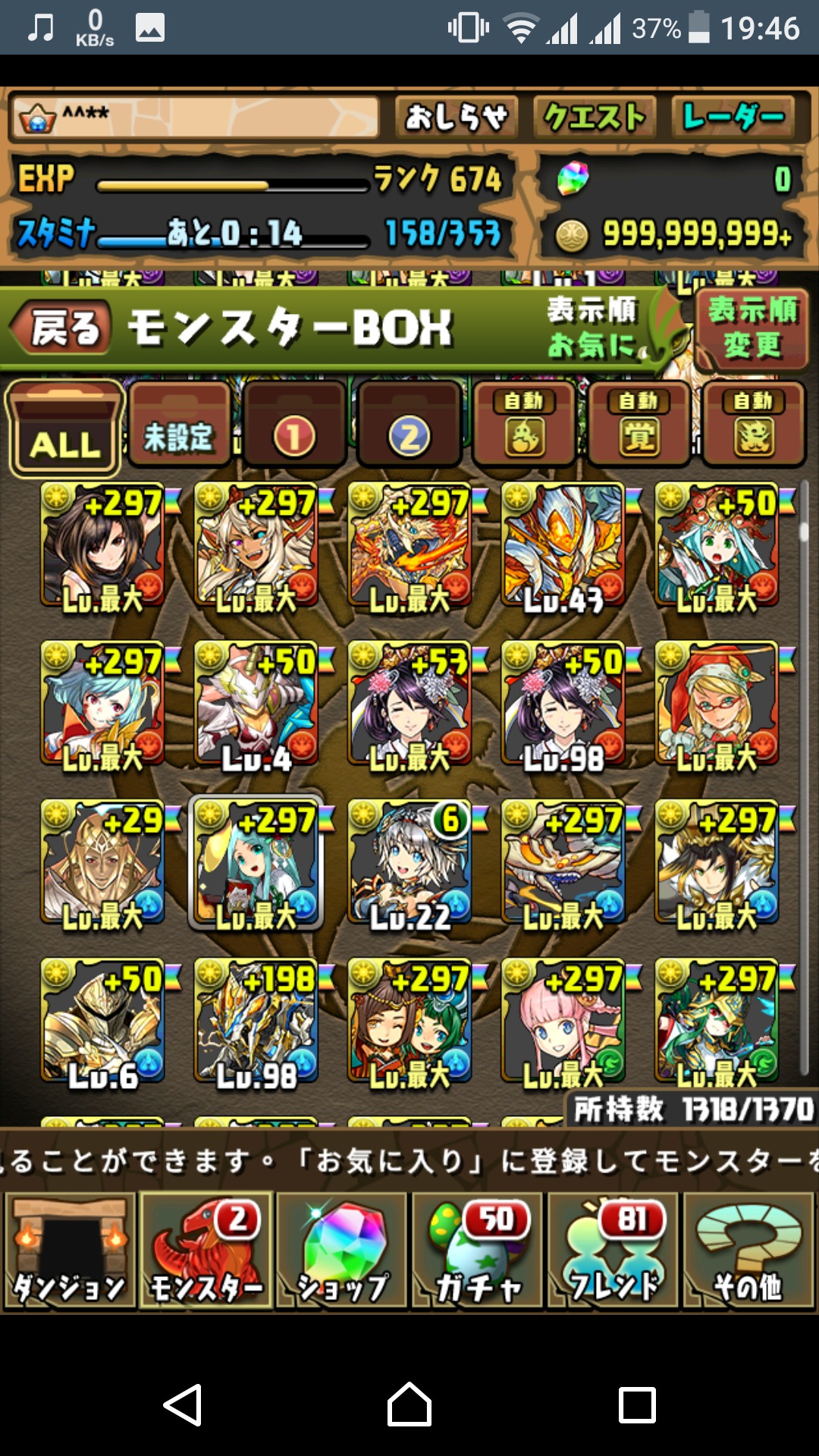Open the 自動 覚 auto folder

click(639, 426)
